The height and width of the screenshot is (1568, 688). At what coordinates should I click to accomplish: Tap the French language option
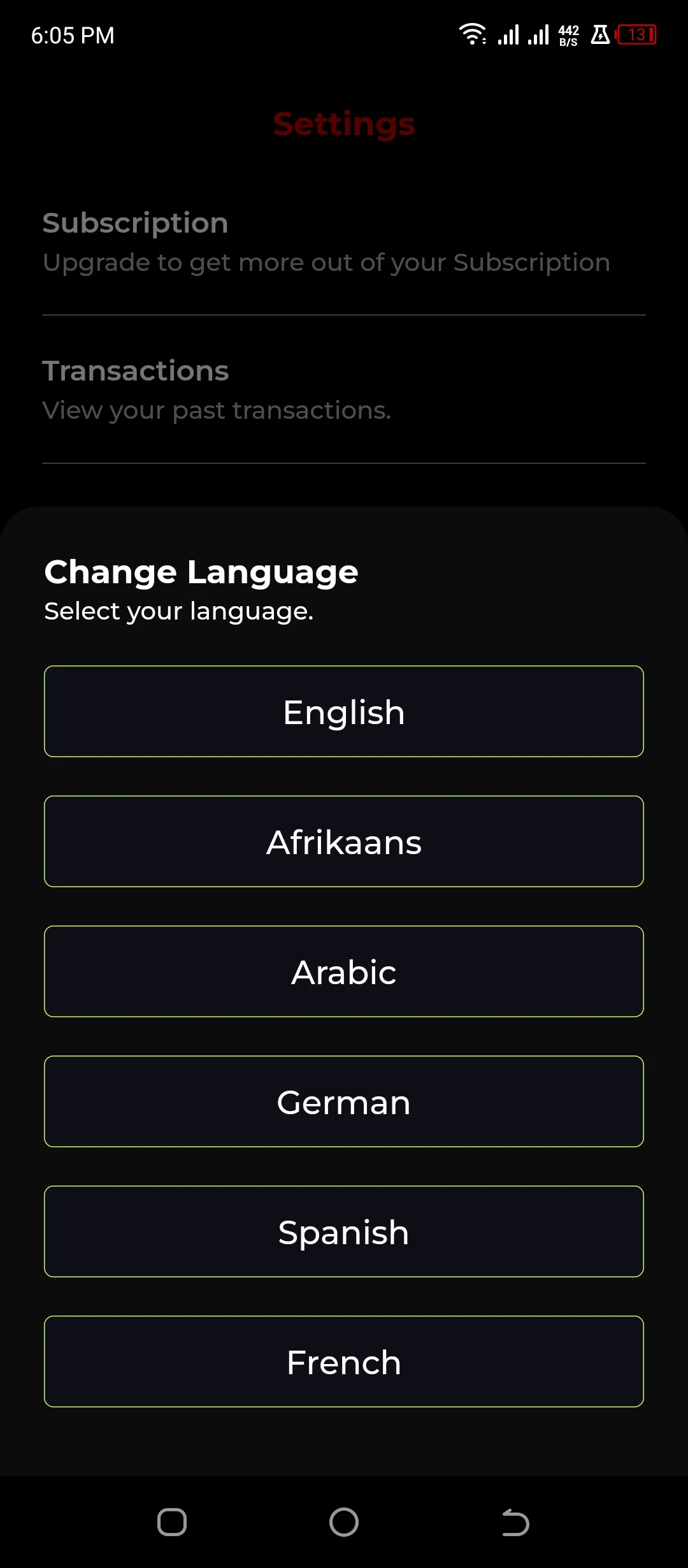click(x=344, y=1361)
